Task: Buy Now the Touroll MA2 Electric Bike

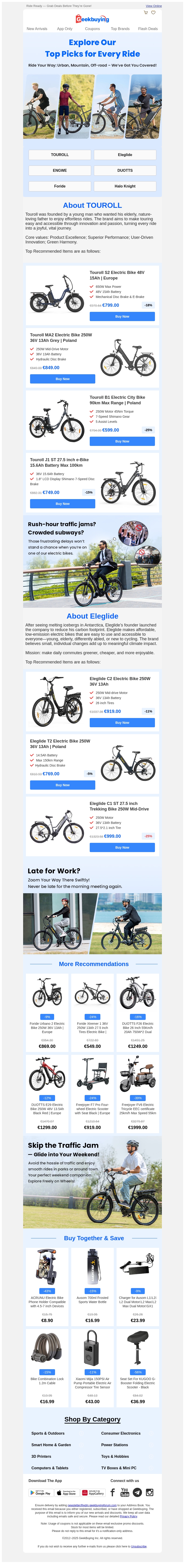Action: click(62, 379)
